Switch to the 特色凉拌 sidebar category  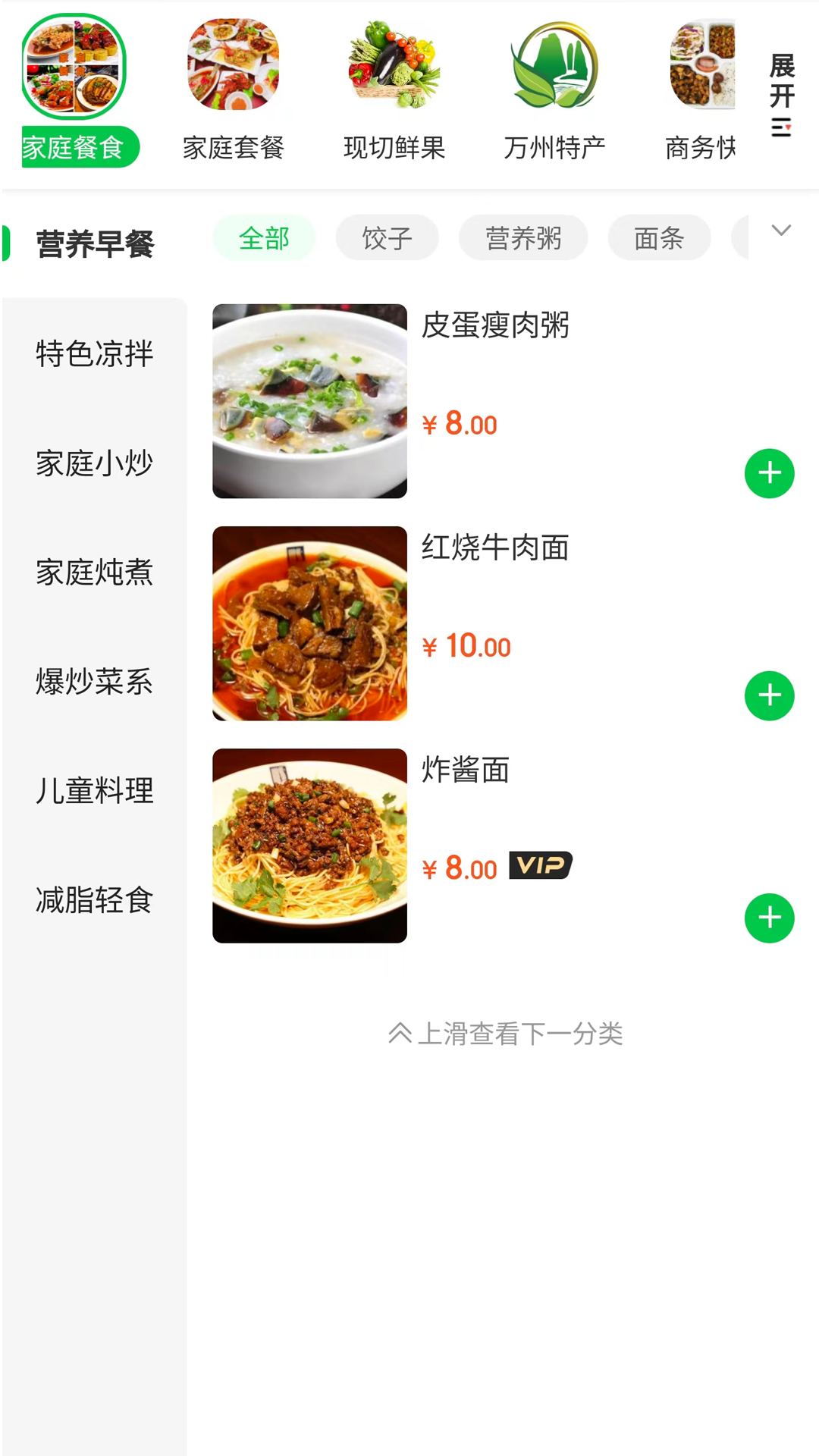(93, 353)
